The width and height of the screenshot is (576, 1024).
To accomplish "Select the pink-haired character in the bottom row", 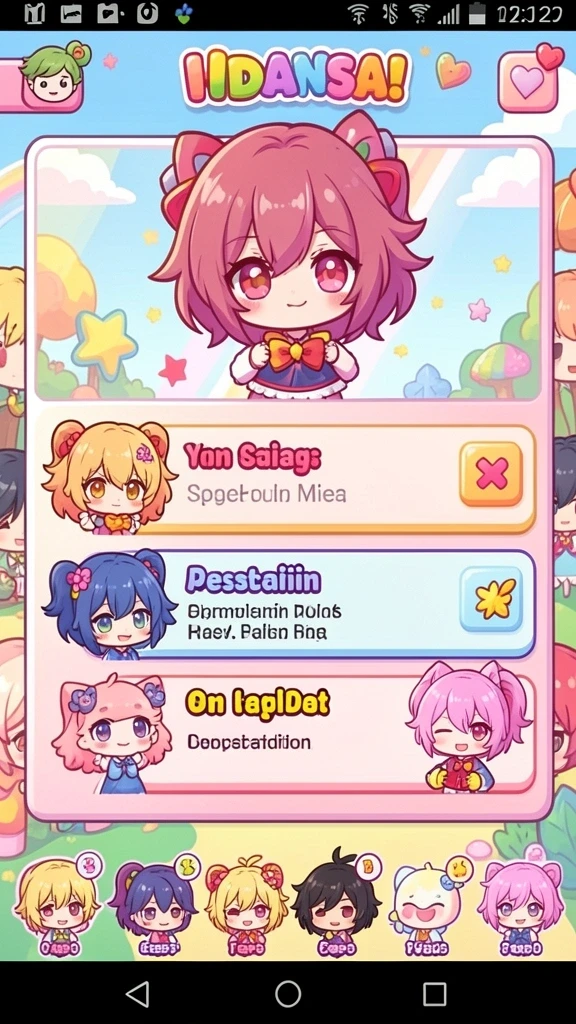I will [520, 908].
